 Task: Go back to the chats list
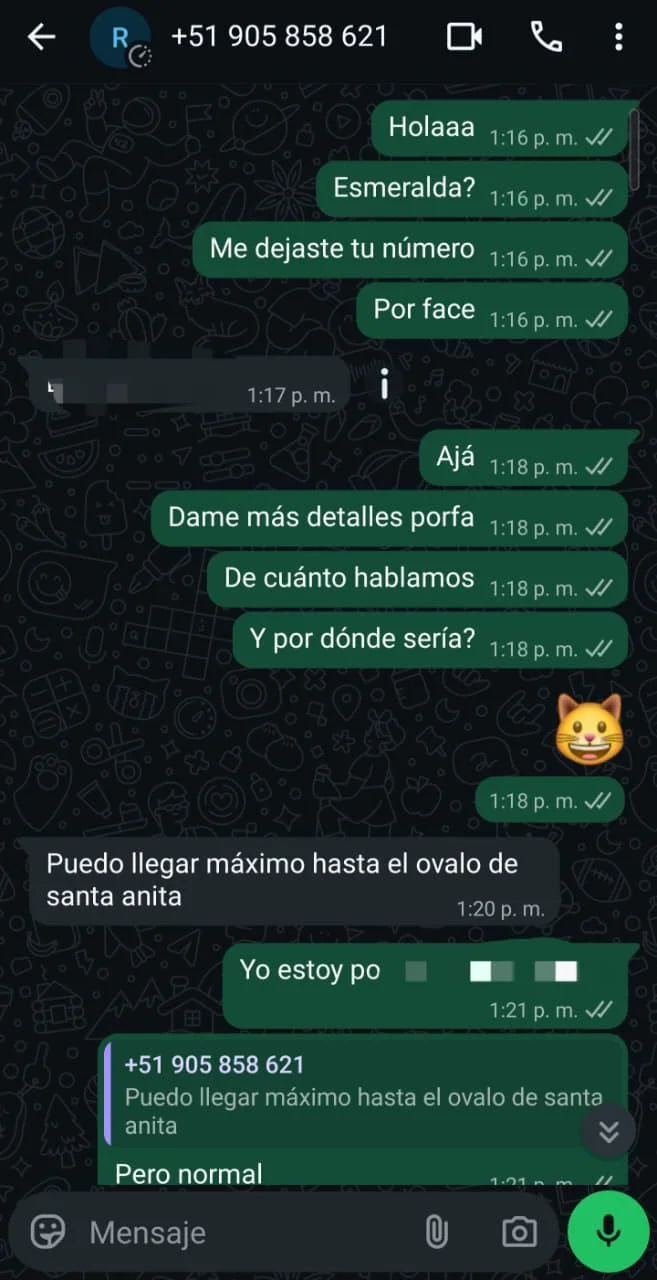pyautogui.click(x=41, y=37)
